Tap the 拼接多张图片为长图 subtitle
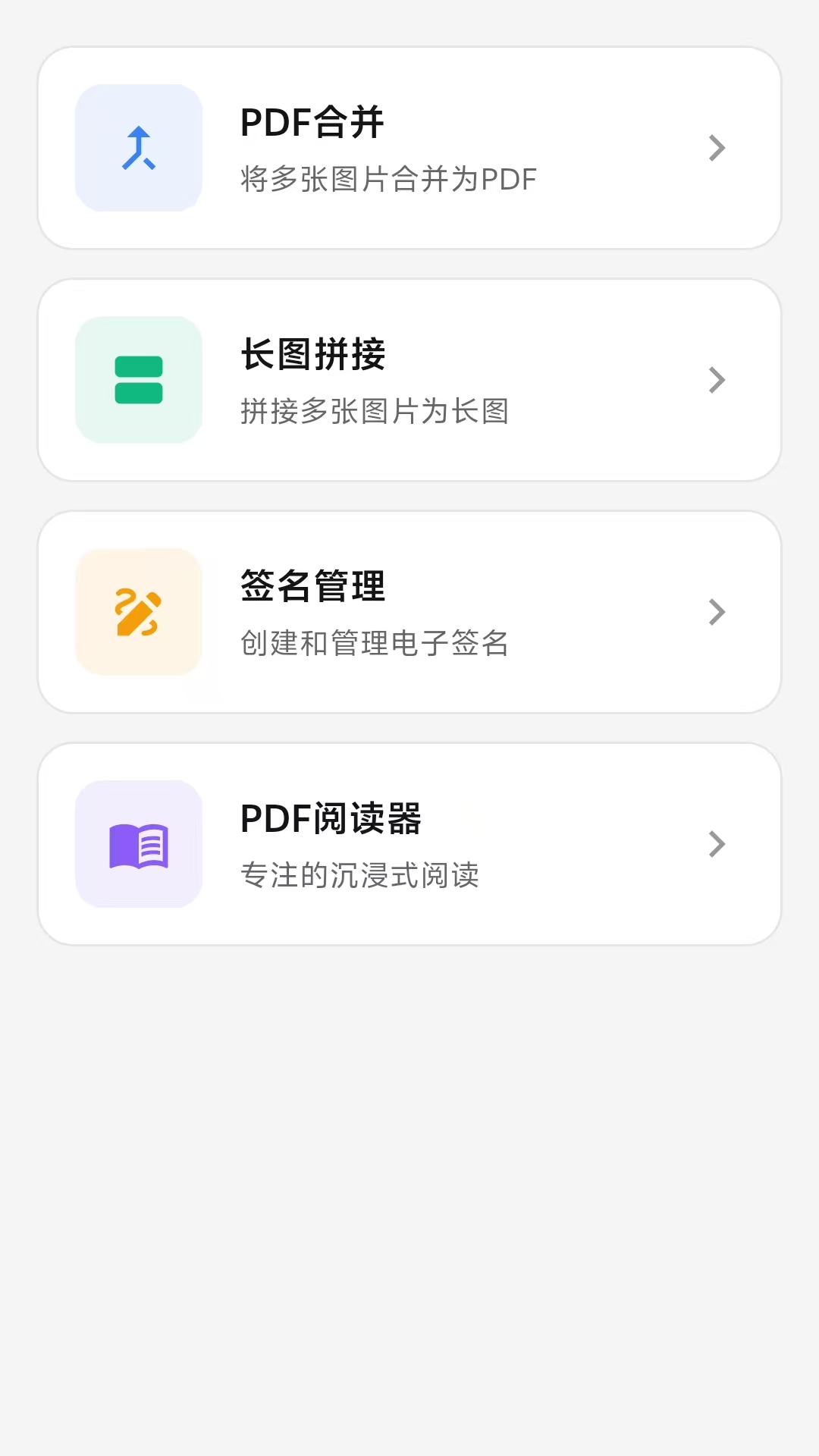The width and height of the screenshot is (819, 1456). [x=375, y=413]
